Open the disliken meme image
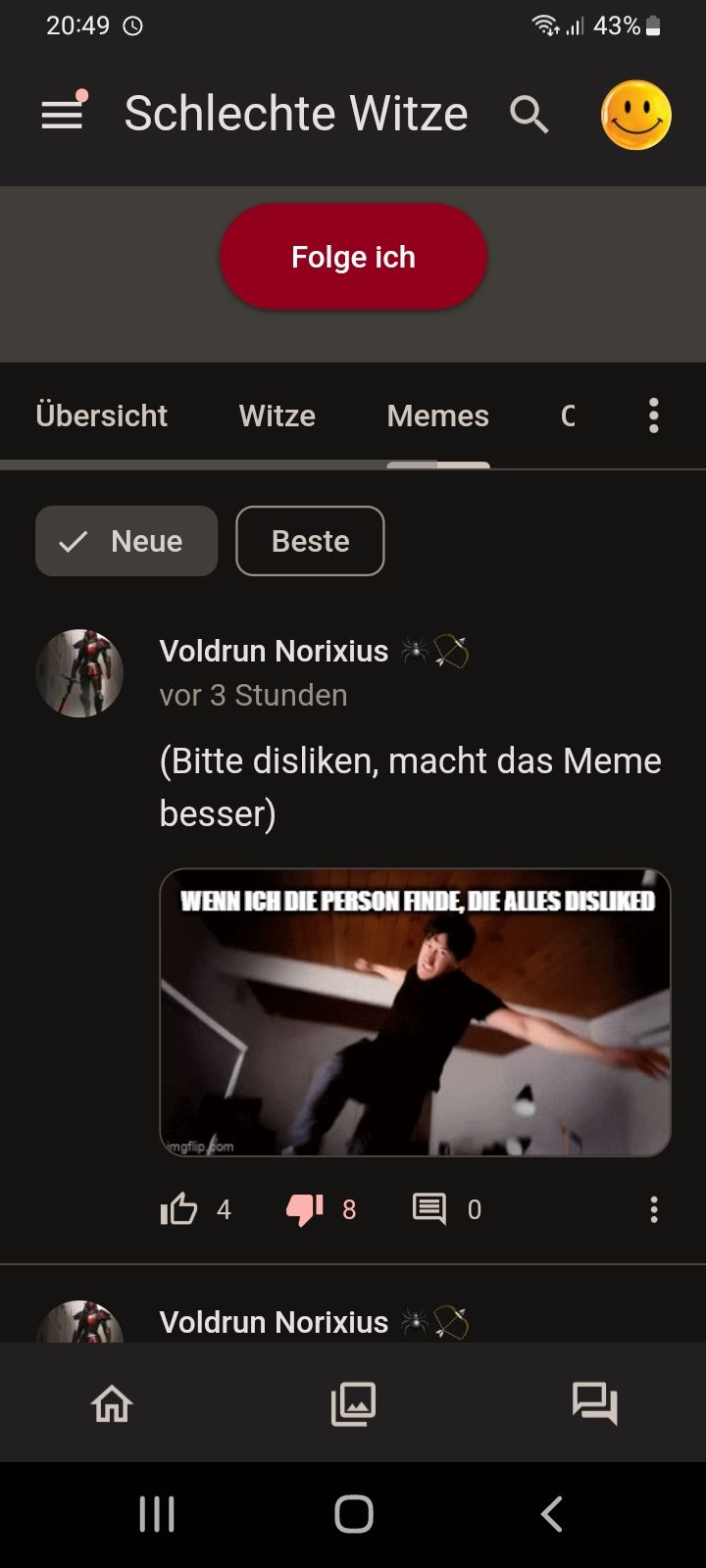The width and height of the screenshot is (706, 1568). coord(415,1012)
